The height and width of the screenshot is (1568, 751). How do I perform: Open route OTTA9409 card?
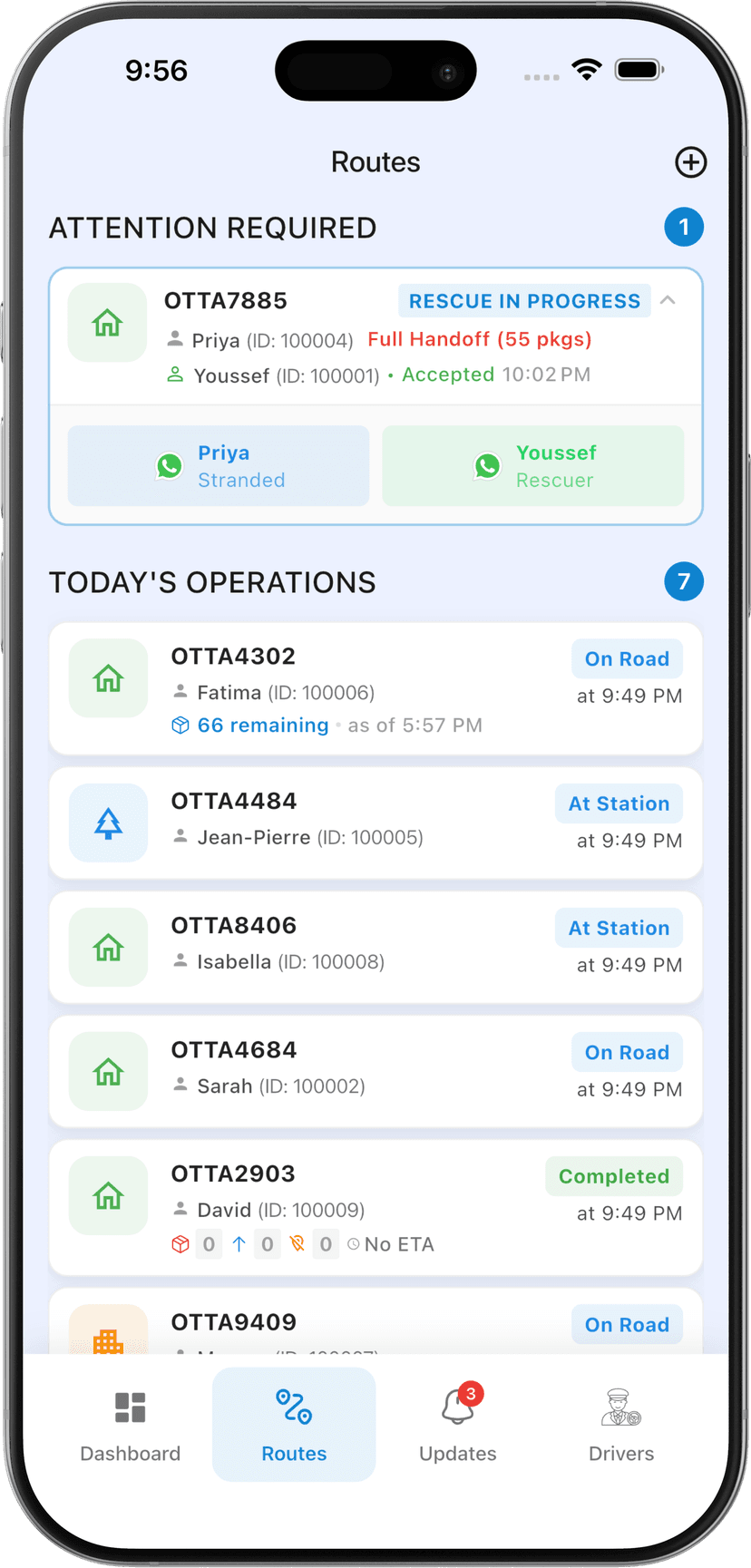pyautogui.click(x=375, y=1324)
